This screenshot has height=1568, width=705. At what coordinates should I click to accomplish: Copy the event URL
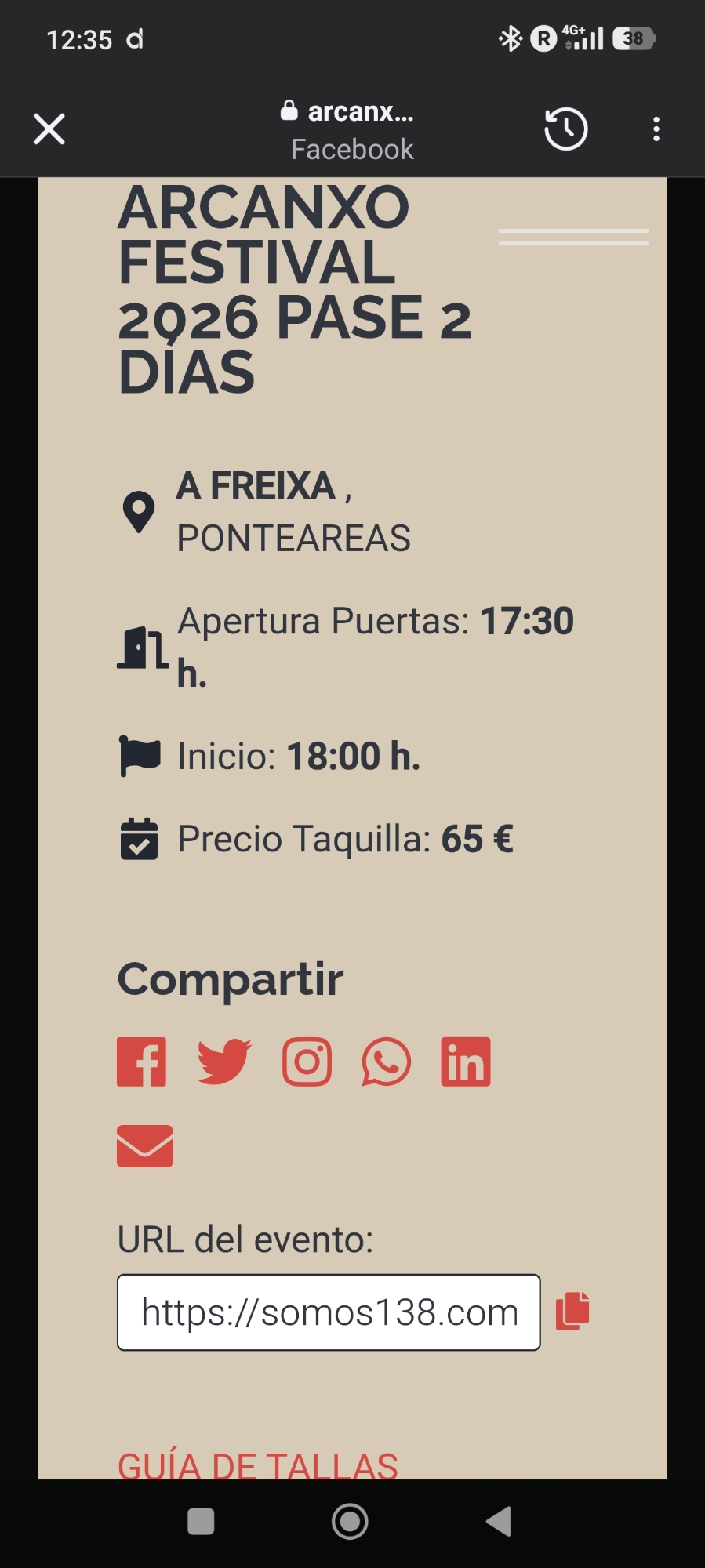point(572,1311)
